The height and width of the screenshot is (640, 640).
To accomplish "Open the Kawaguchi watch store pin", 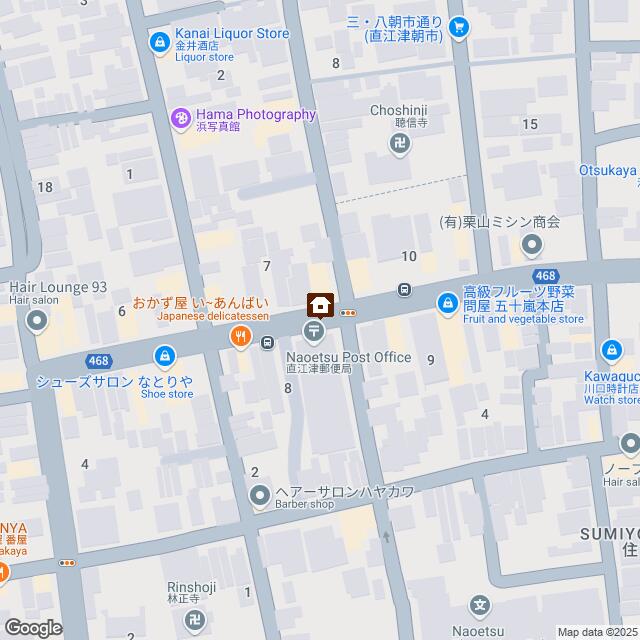I will coord(613,349).
